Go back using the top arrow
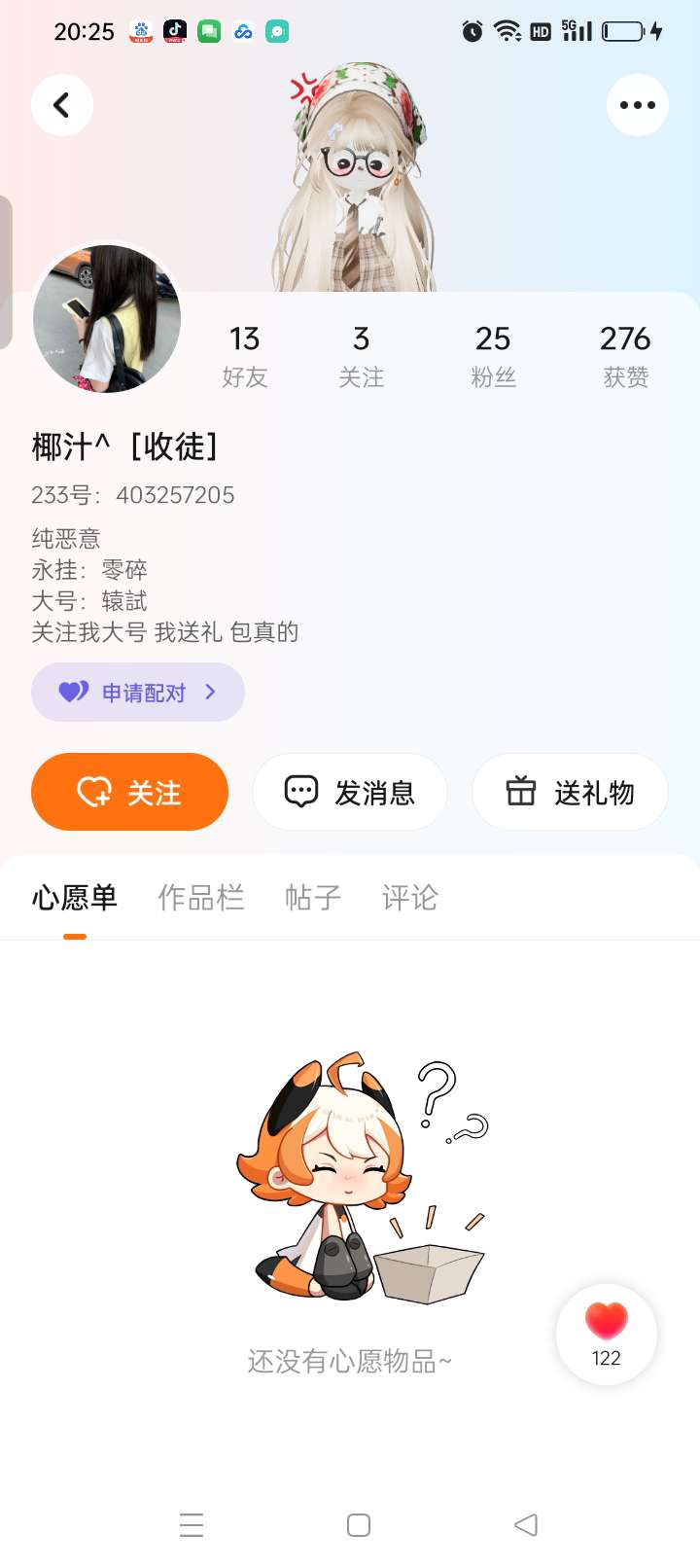 click(61, 105)
